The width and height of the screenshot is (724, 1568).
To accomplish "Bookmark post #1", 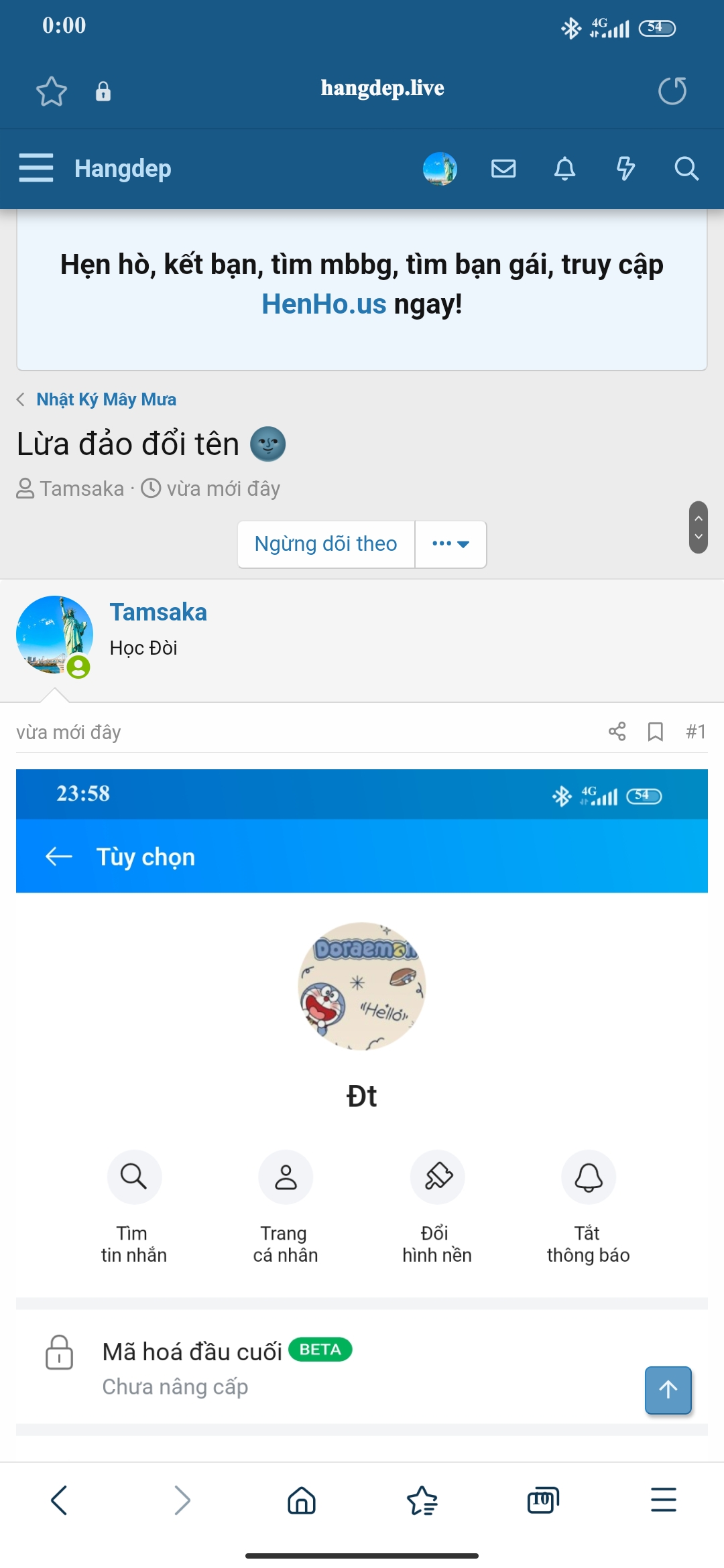I will click(655, 731).
